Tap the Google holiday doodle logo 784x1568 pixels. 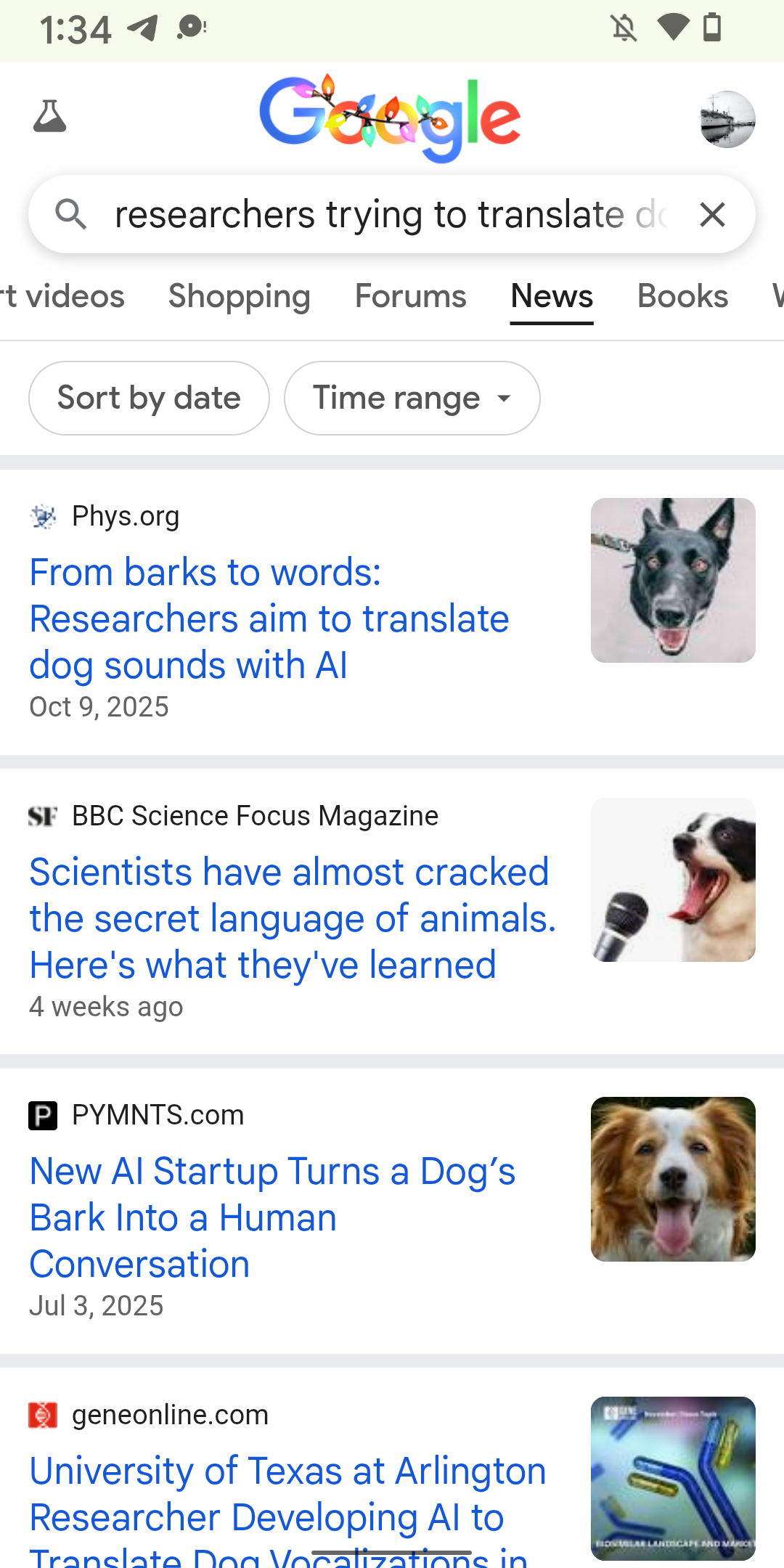point(390,118)
